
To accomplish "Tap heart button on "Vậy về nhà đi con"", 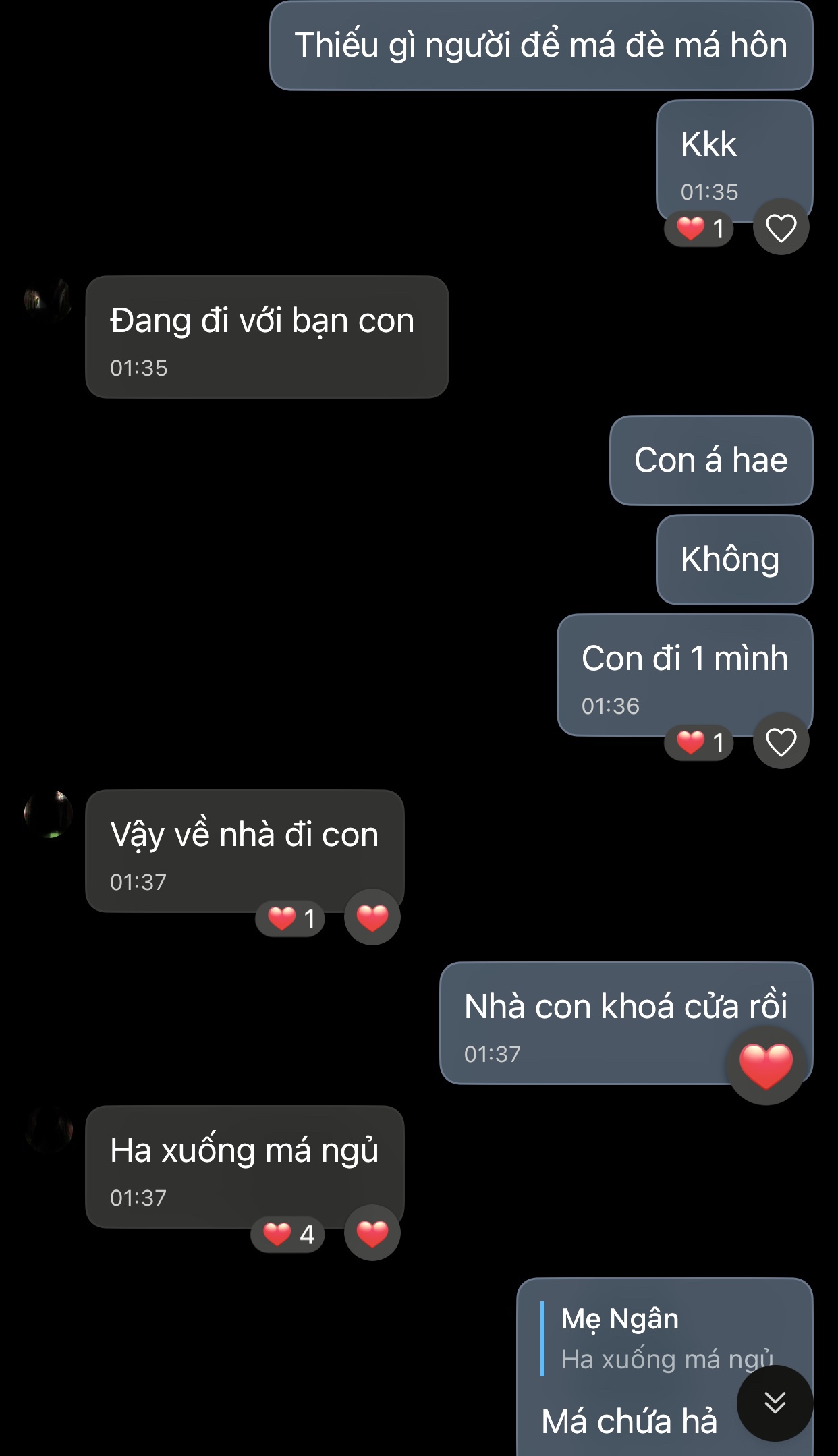I will point(372,918).
